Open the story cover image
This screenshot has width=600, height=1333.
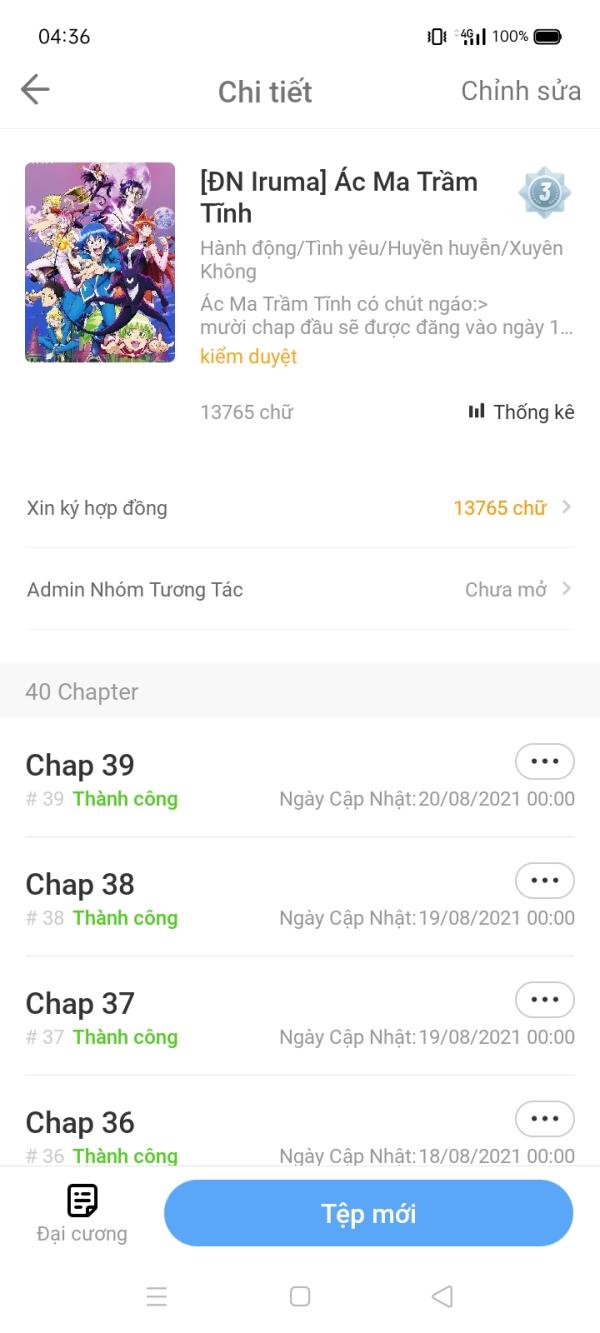click(100, 262)
